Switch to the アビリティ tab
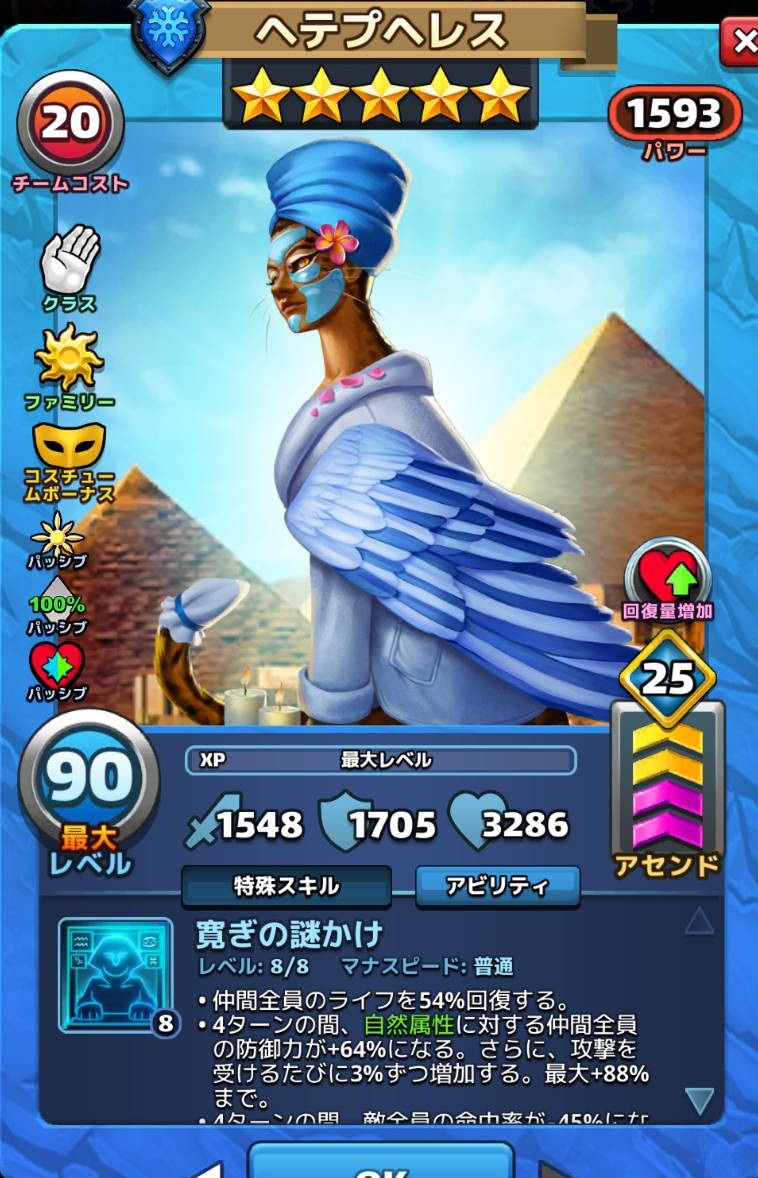The width and height of the screenshot is (758, 1178). 497,886
